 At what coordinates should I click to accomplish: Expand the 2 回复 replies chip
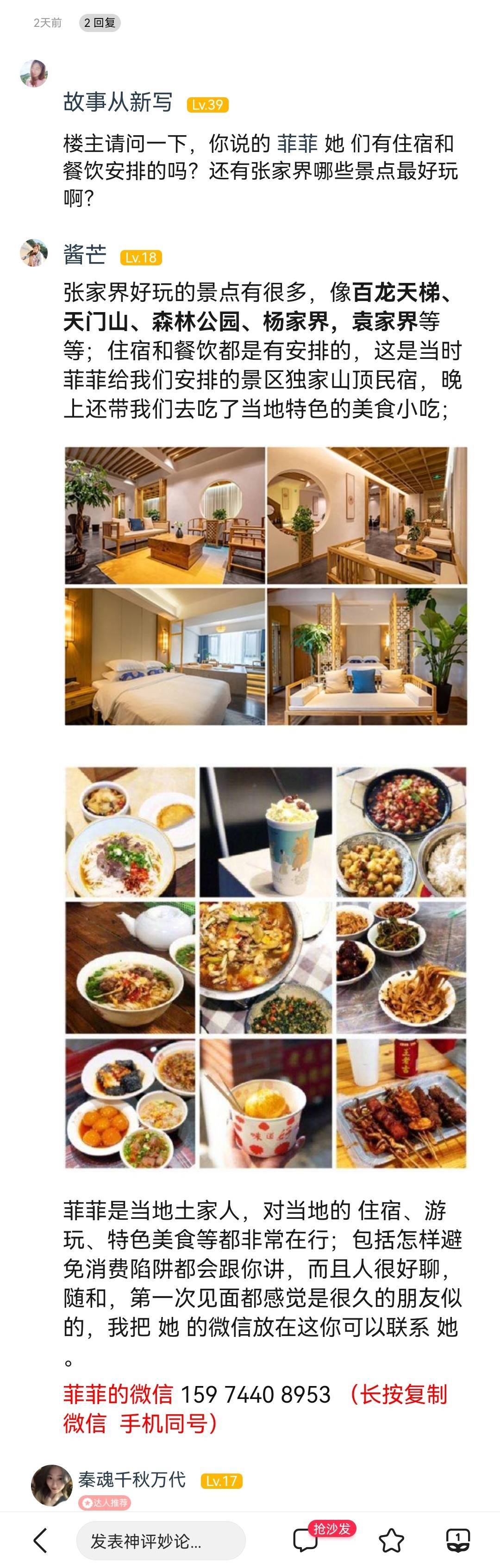coord(99,23)
